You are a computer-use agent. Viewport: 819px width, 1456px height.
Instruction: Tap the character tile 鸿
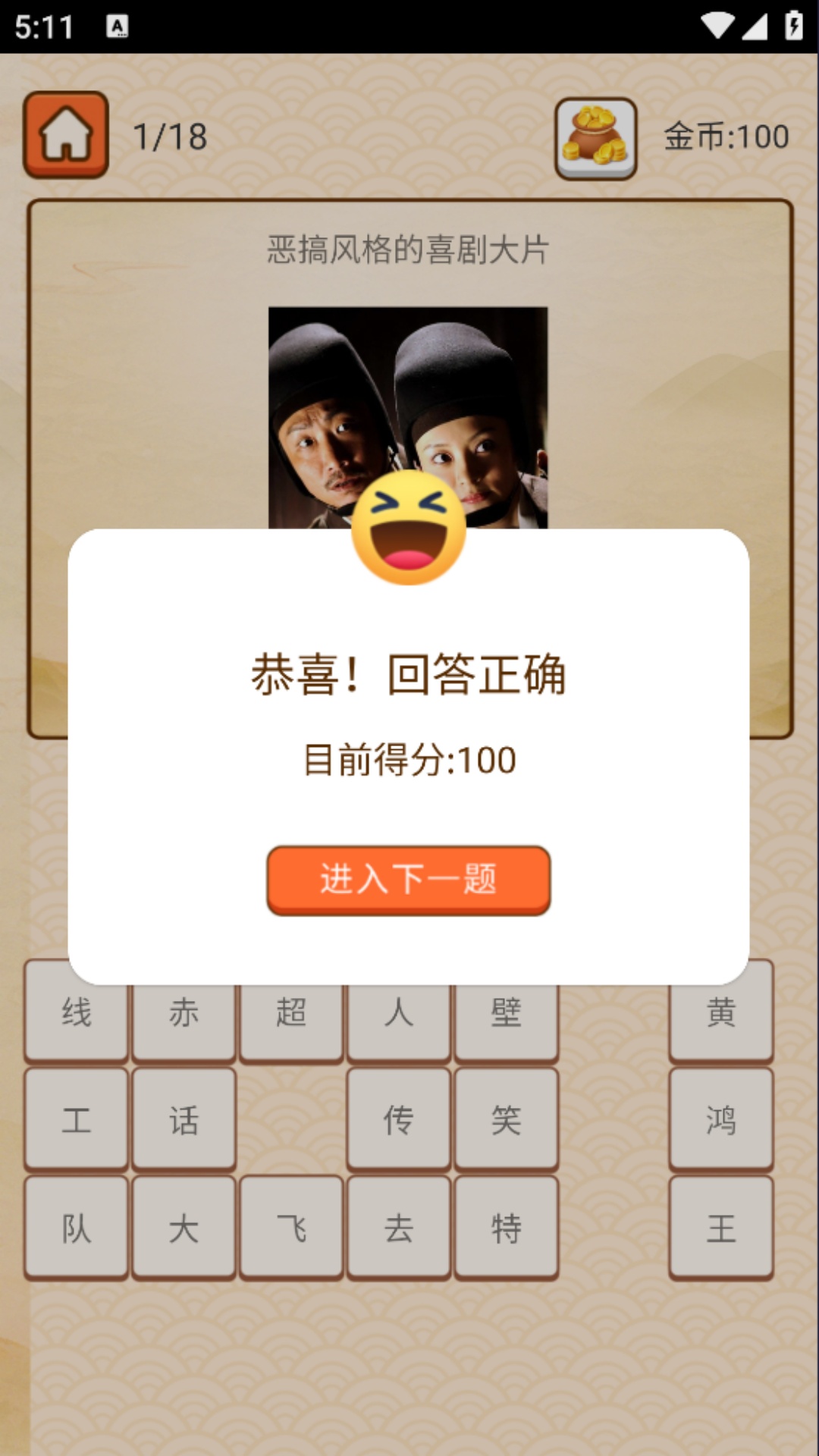click(x=721, y=1119)
